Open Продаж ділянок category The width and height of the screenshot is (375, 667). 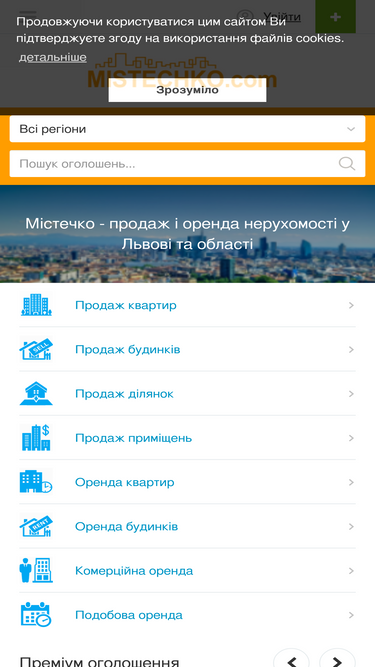(188, 394)
